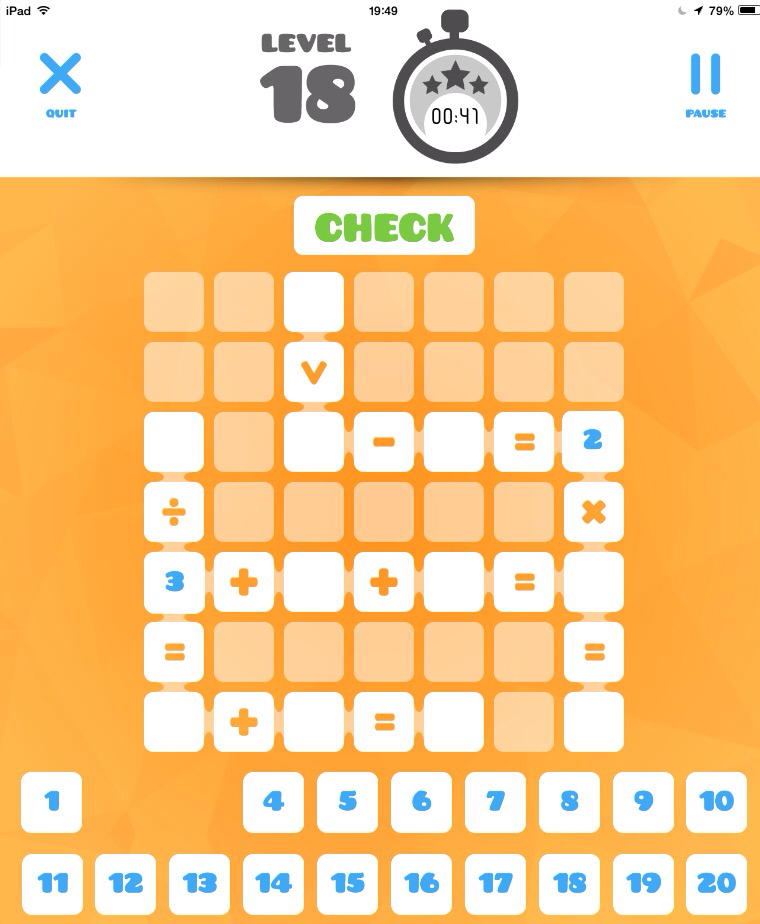Tap the number 11 tile

coord(52,884)
